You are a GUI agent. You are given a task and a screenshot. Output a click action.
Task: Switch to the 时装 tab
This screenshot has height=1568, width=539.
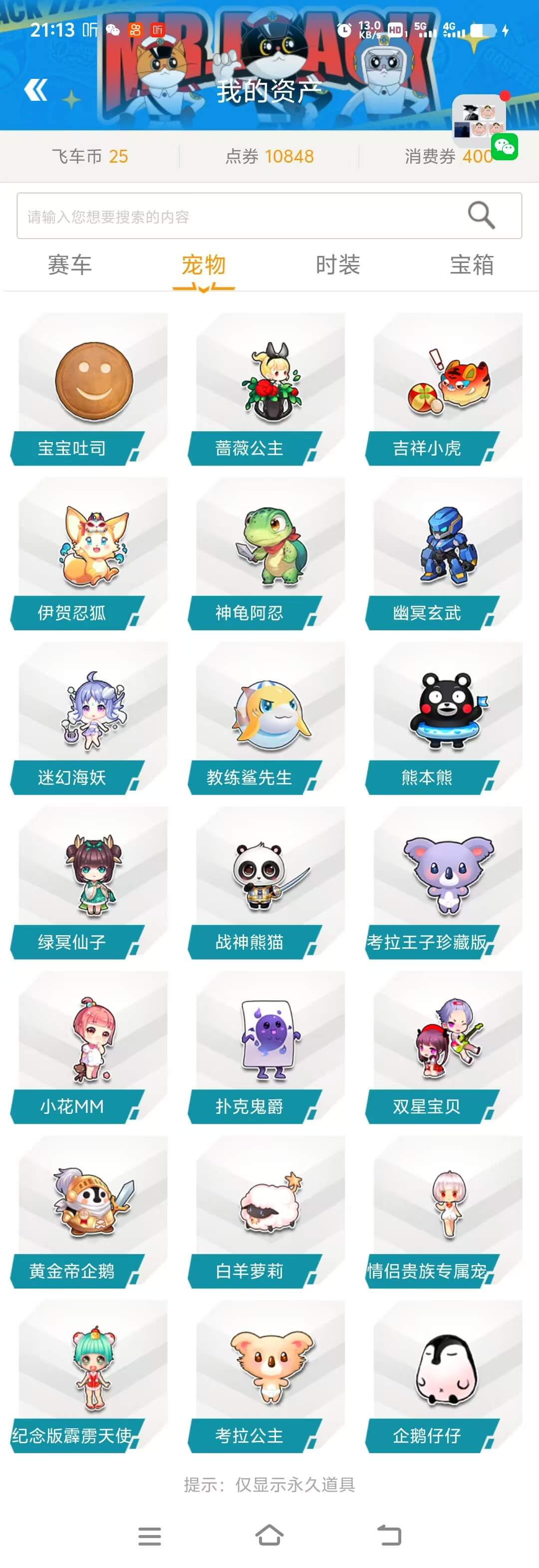click(337, 265)
